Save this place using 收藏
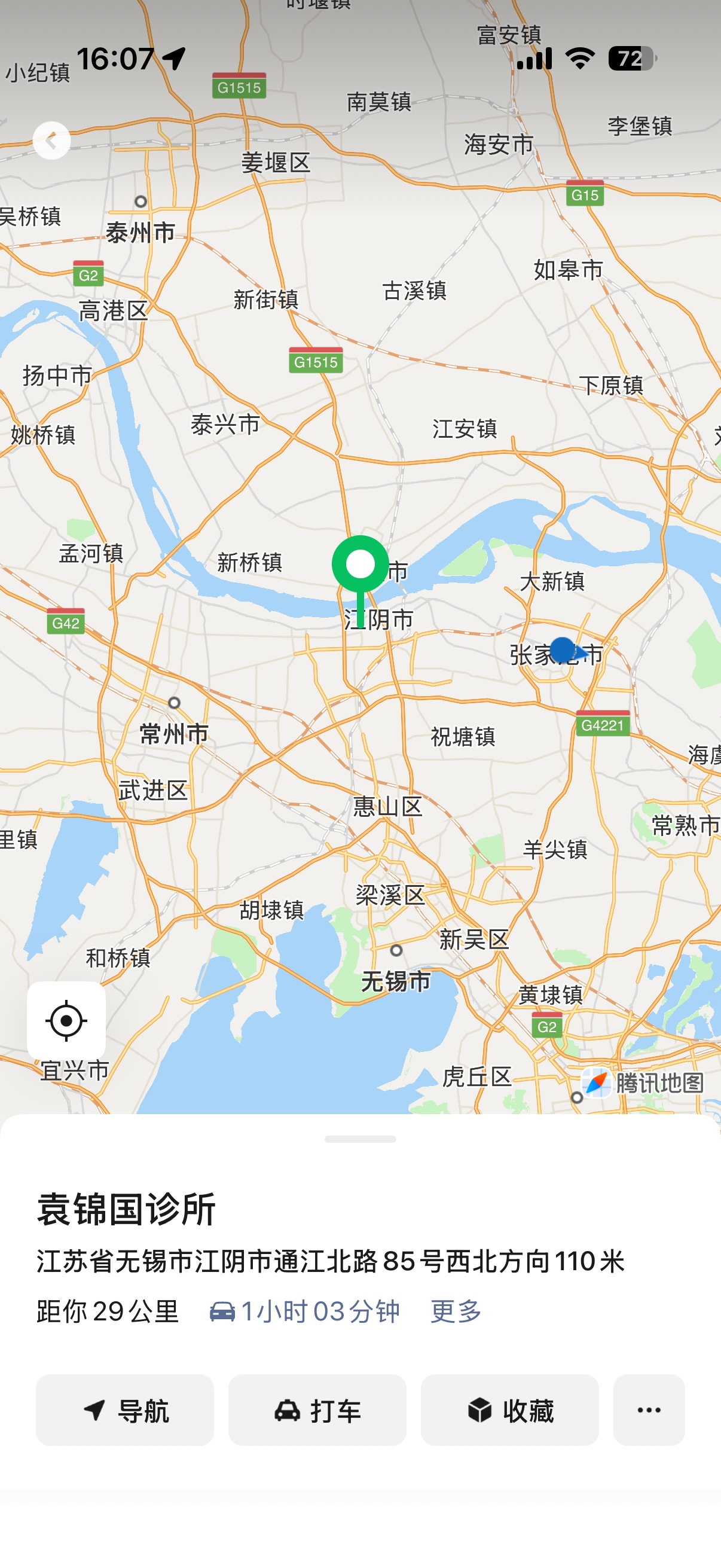The height and width of the screenshot is (1568, 721). point(509,1410)
